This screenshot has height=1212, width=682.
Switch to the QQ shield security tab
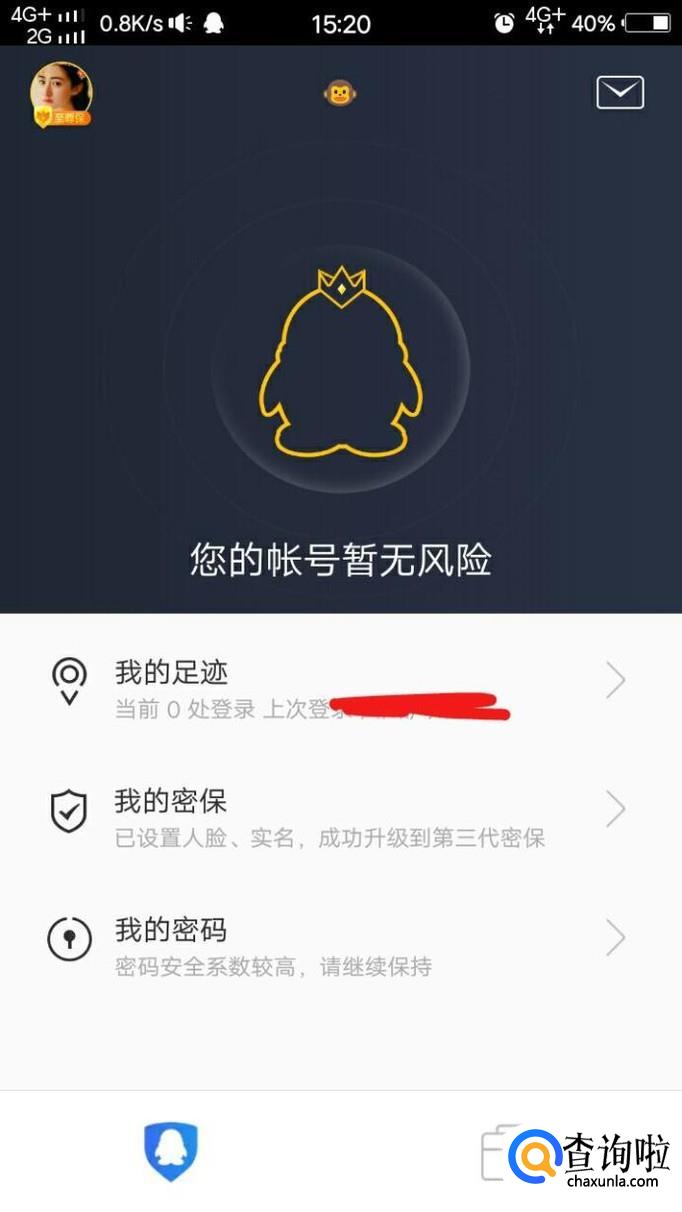coord(171,1150)
